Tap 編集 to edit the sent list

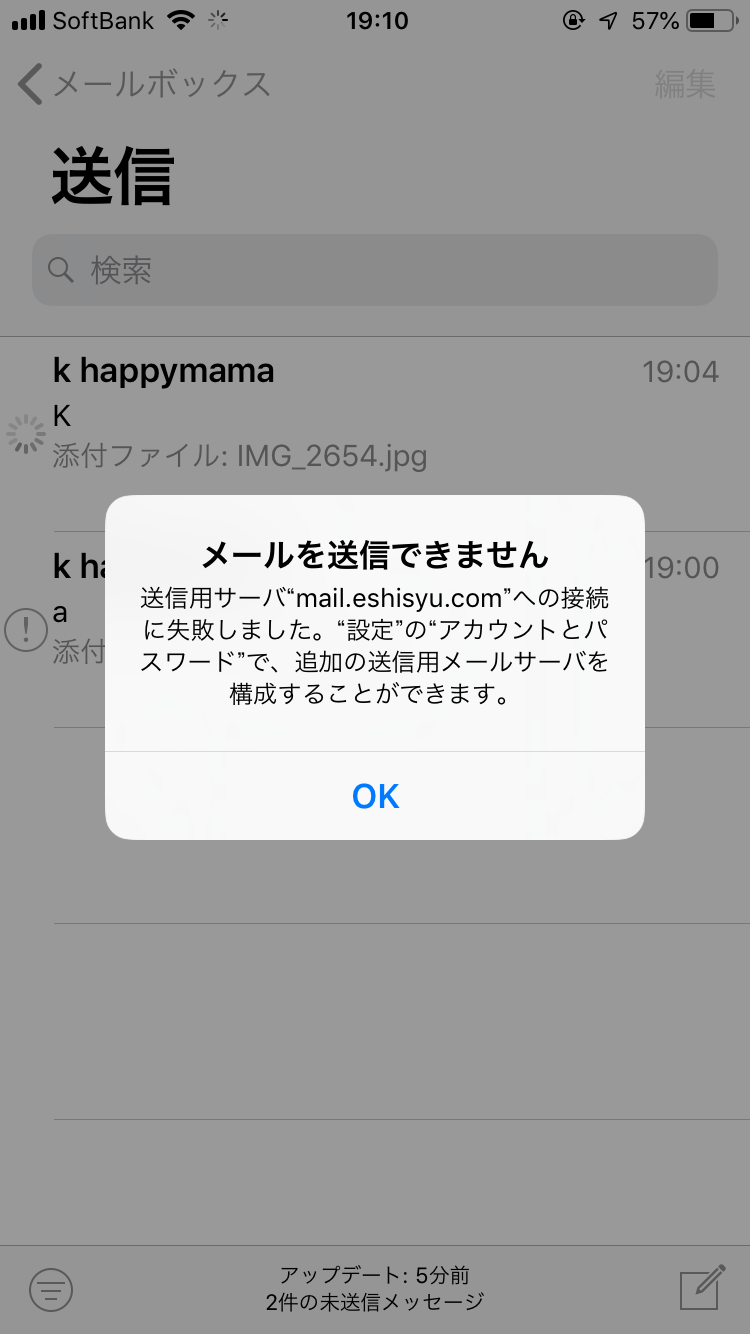pyautogui.click(x=685, y=84)
